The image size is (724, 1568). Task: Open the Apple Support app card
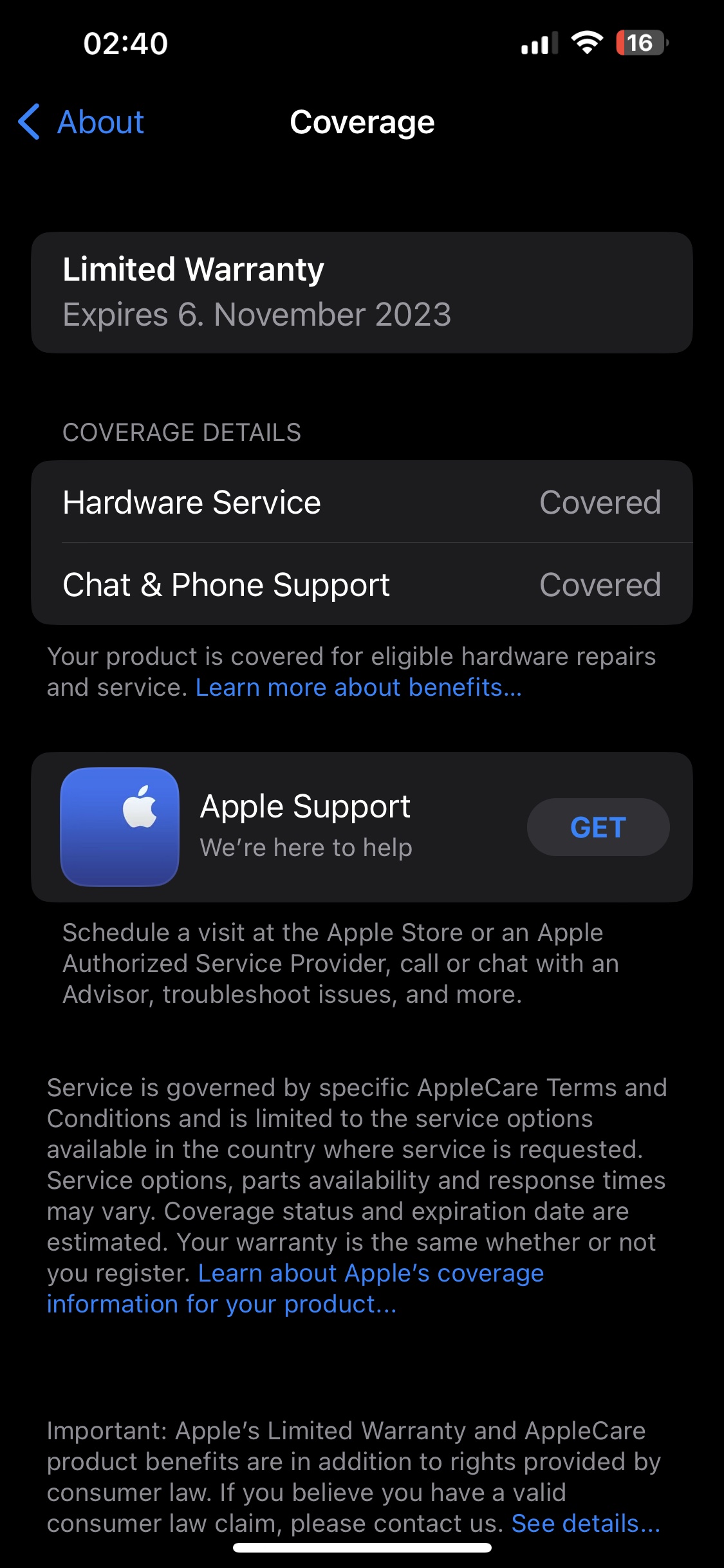pyautogui.click(x=305, y=826)
